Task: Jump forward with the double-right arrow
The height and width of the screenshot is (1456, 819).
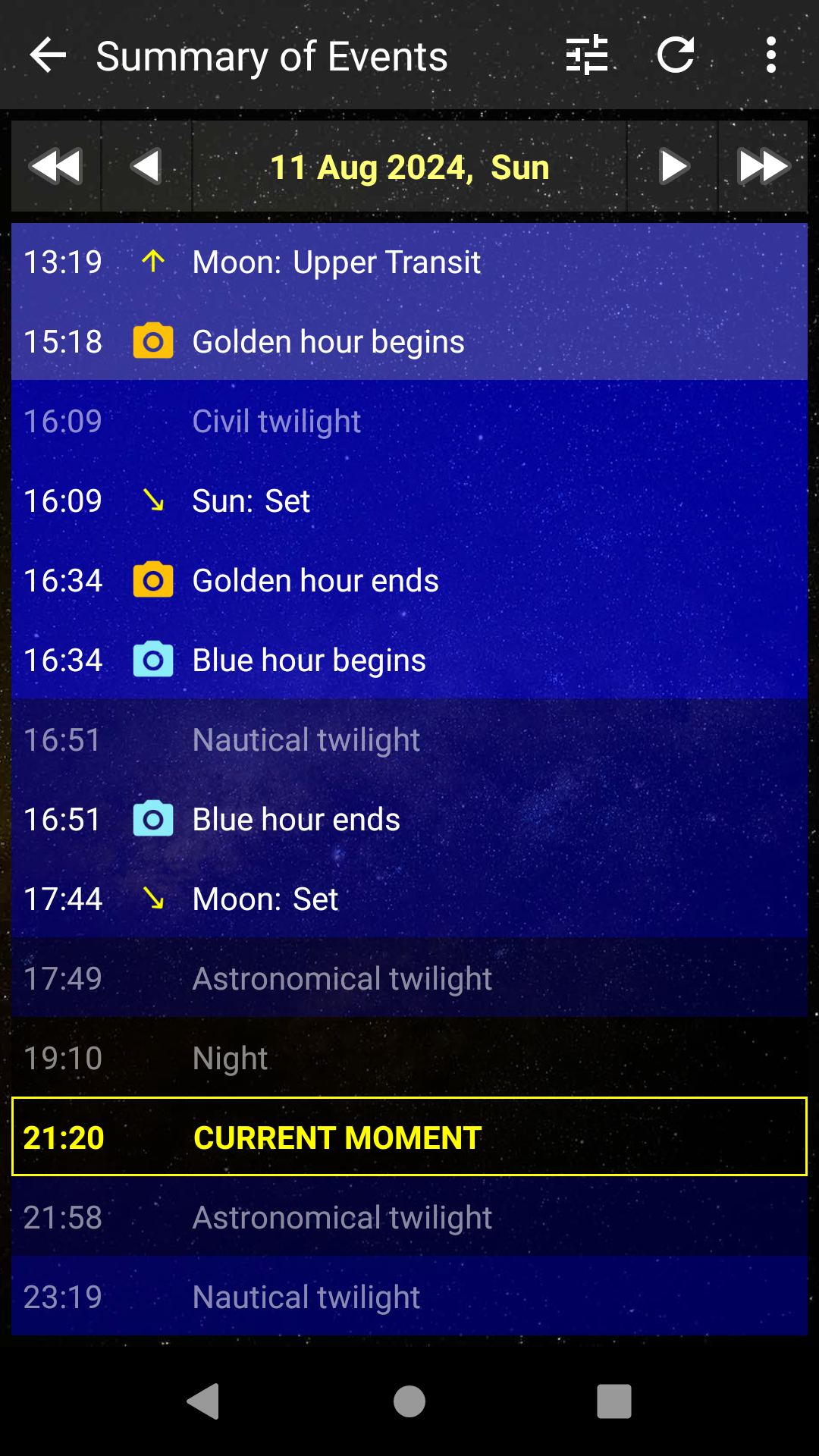Action: click(x=763, y=166)
